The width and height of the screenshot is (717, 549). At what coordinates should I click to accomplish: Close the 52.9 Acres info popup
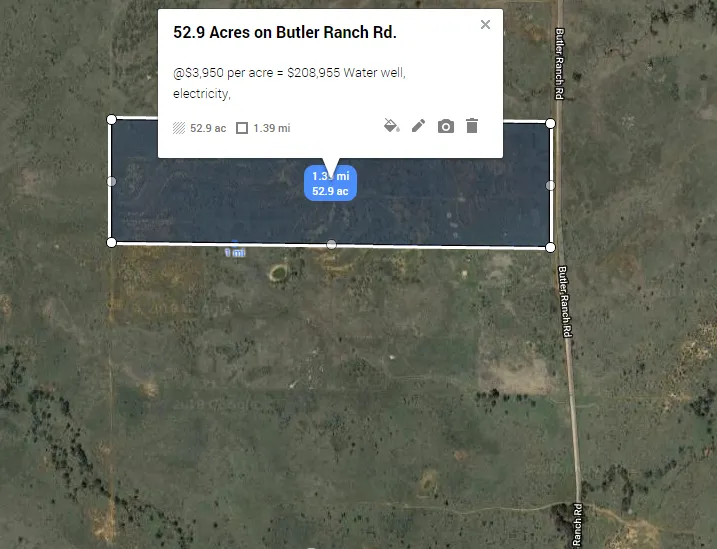pos(485,25)
